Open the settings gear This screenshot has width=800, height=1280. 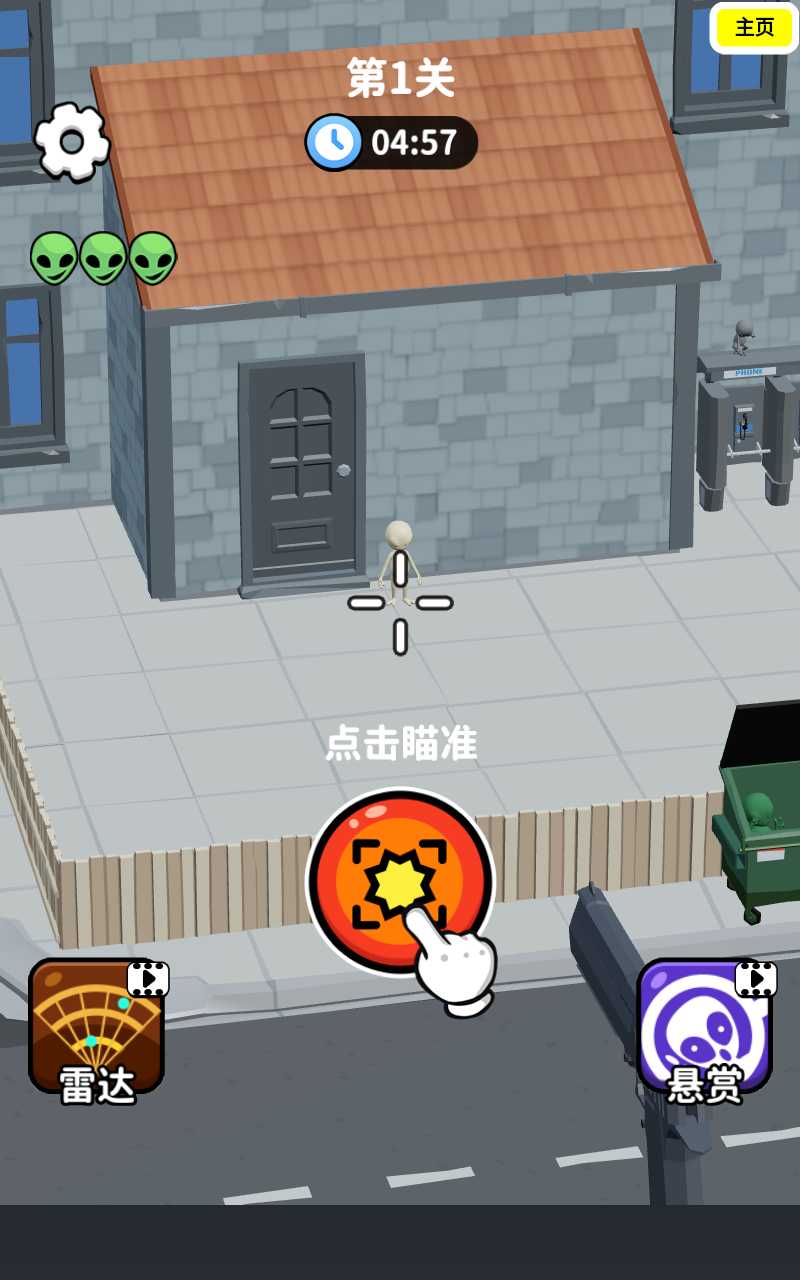tap(71, 142)
